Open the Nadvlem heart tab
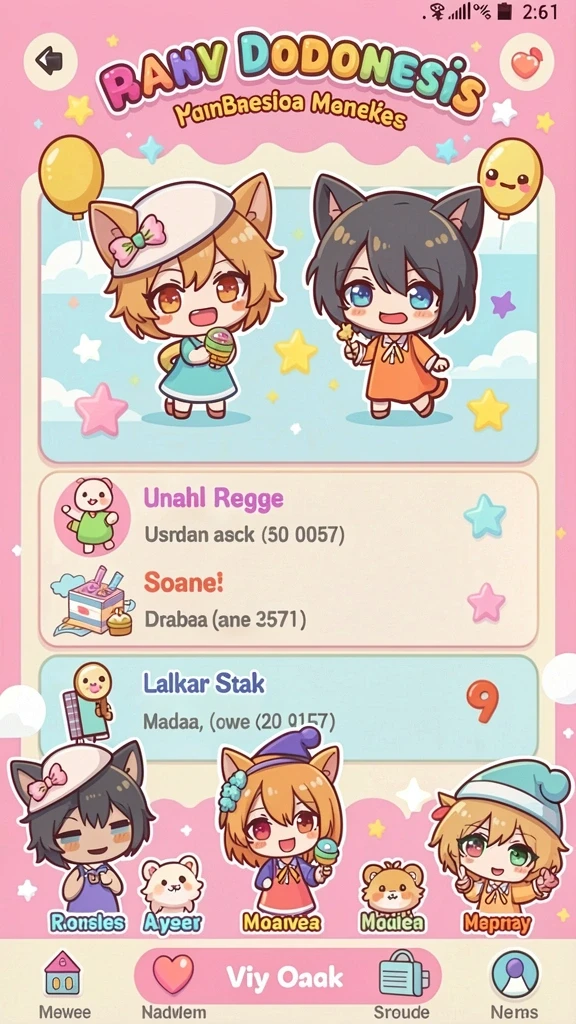Screen dimensions: 576x1024 point(173,984)
